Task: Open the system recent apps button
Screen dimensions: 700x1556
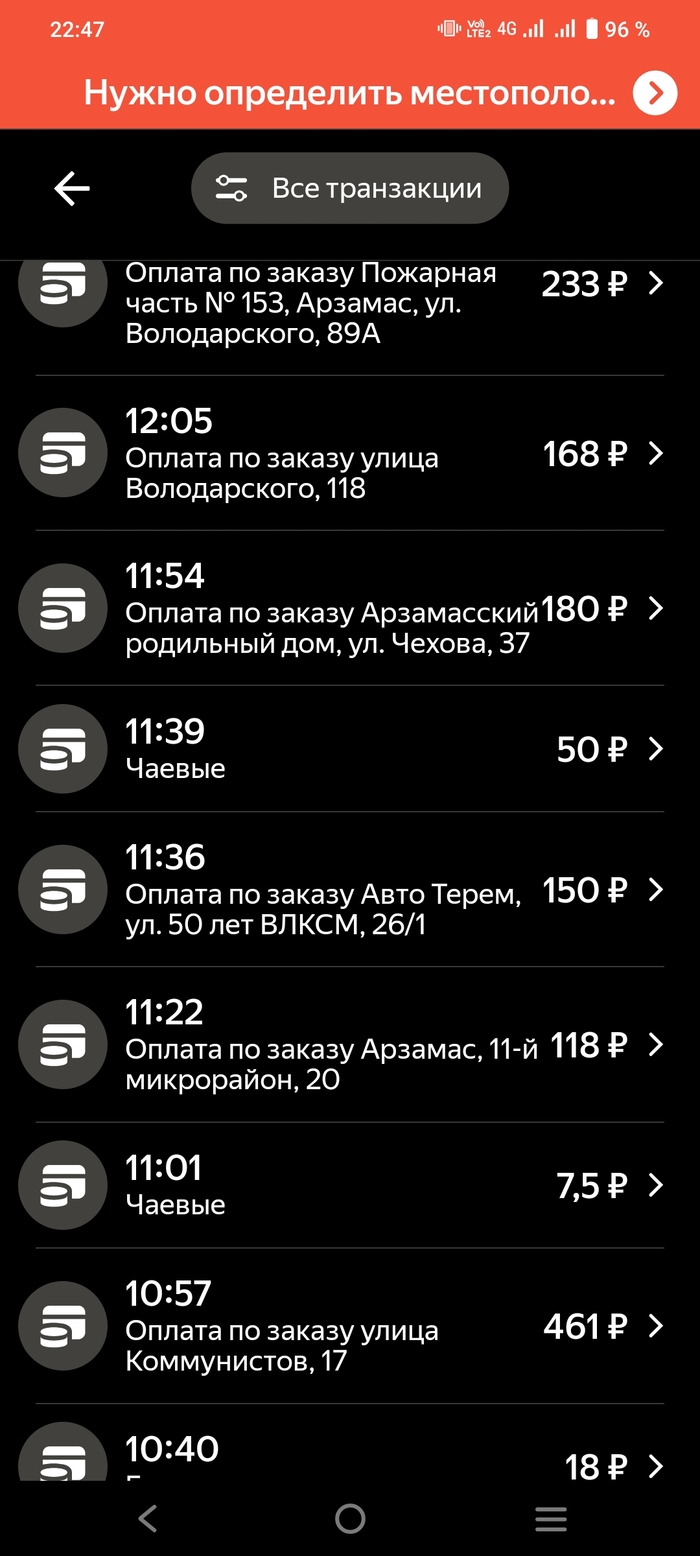Action: coord(551,1519)
